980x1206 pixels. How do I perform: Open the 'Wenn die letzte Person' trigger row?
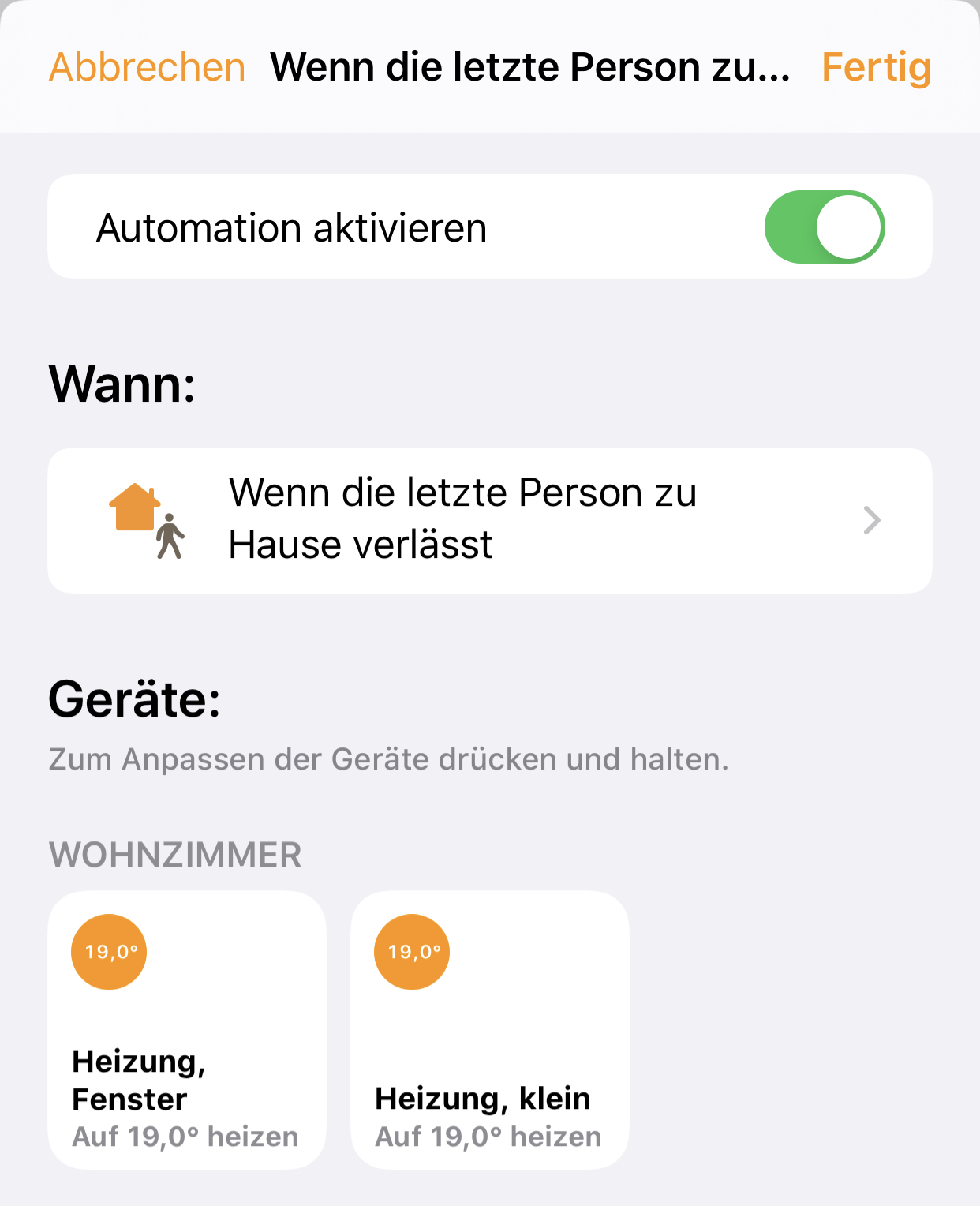click(489, 520)
